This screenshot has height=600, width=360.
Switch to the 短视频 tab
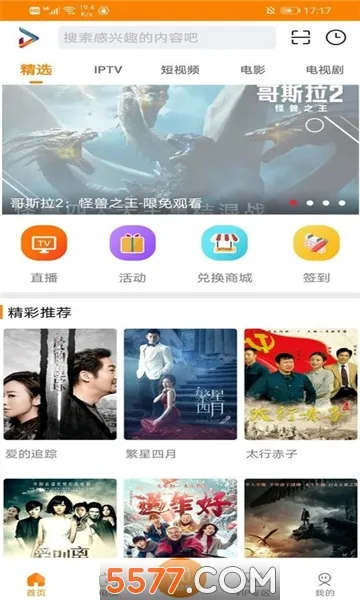(x=180, y=70)
